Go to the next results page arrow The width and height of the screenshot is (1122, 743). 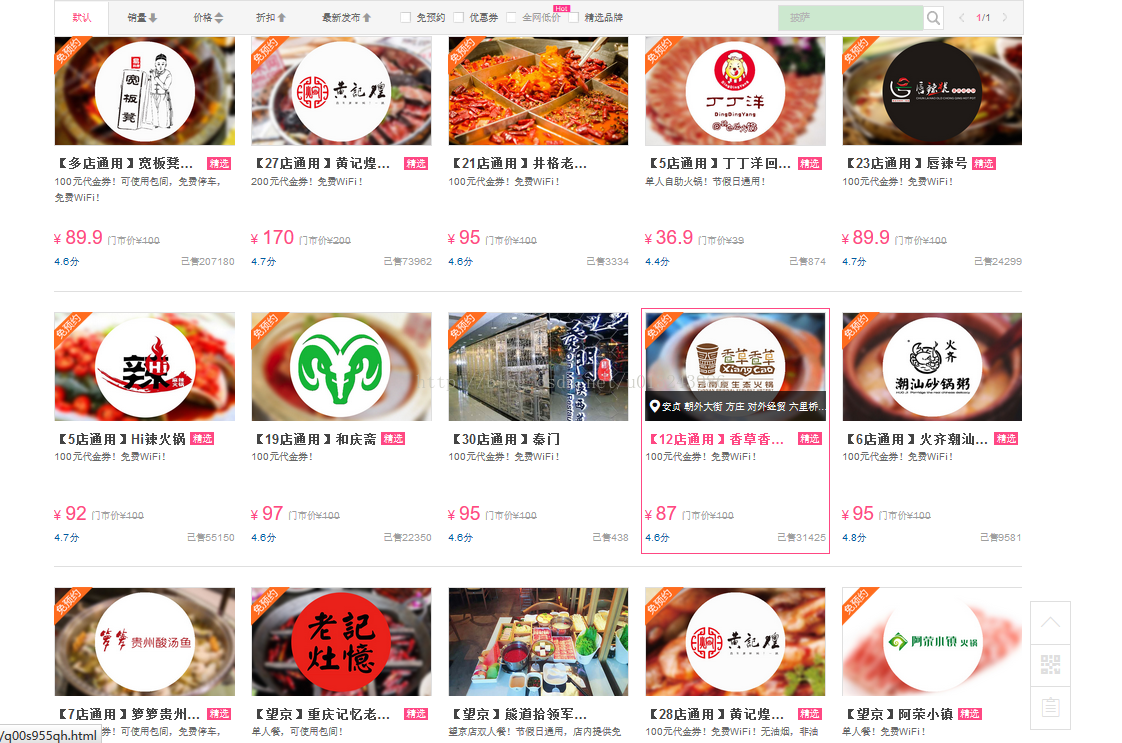click(1005, 17)
